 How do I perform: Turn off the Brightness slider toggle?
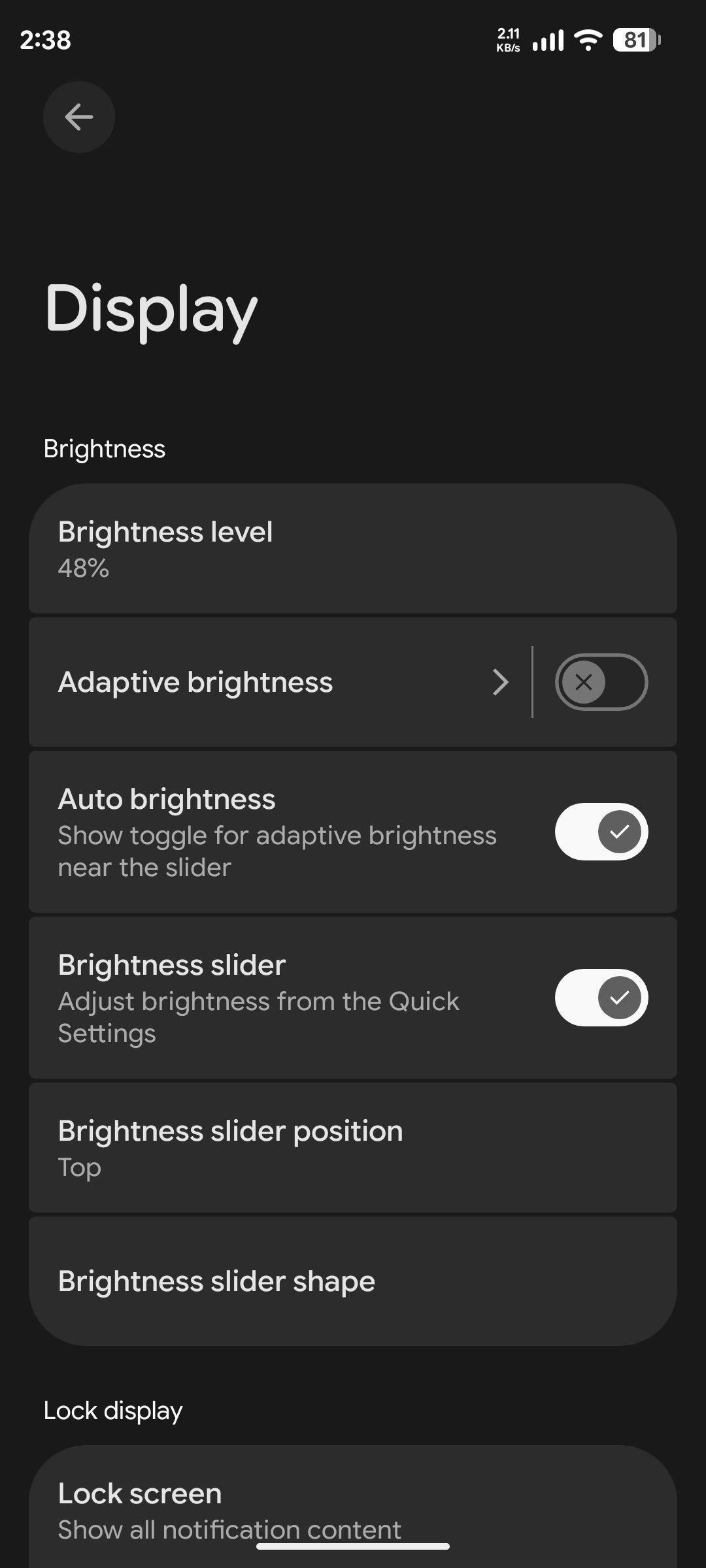click(x=601, y=998)
